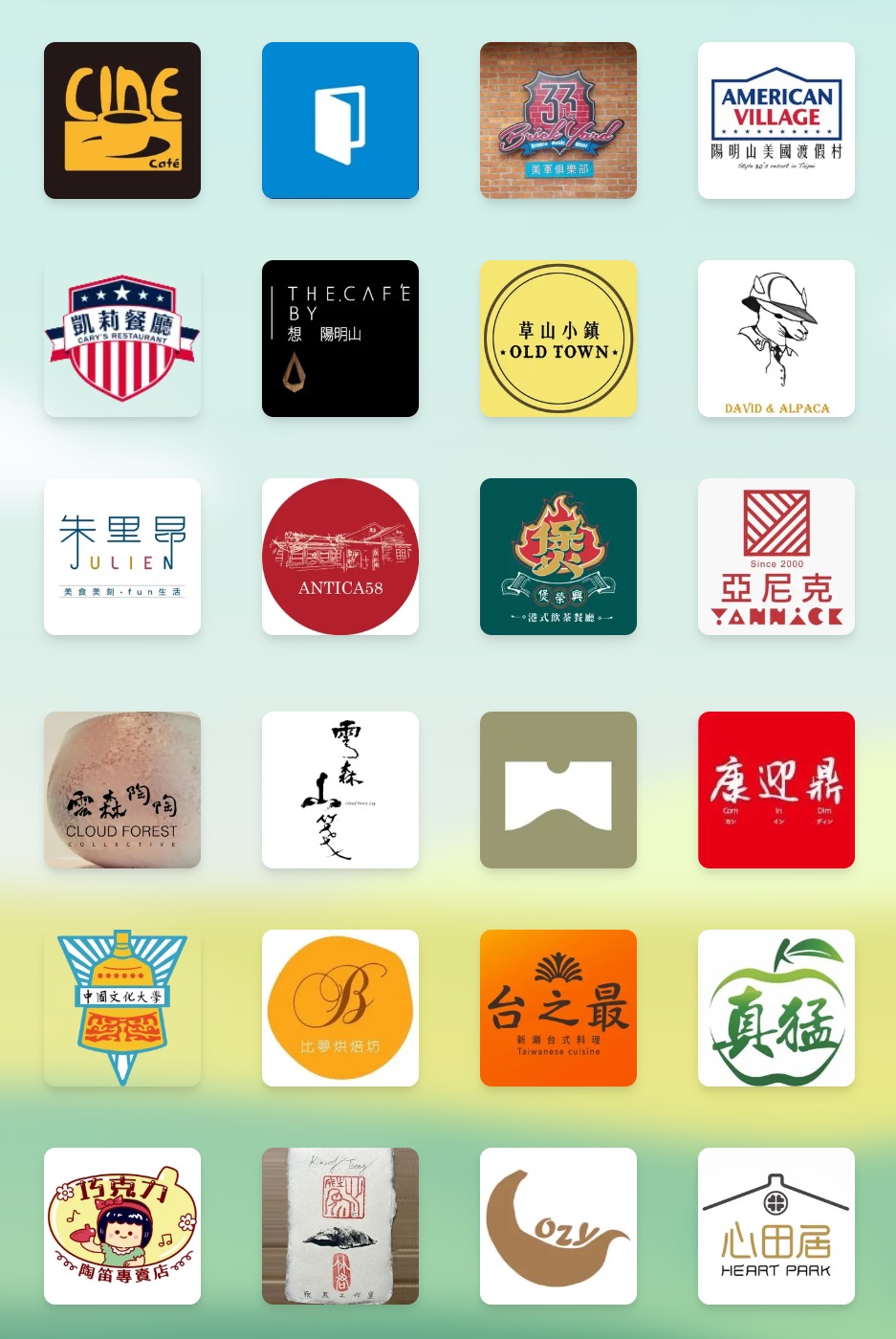896x1339 pixels.
Task: Select the 33 Brick Yard tile
Action: point(558,121)
